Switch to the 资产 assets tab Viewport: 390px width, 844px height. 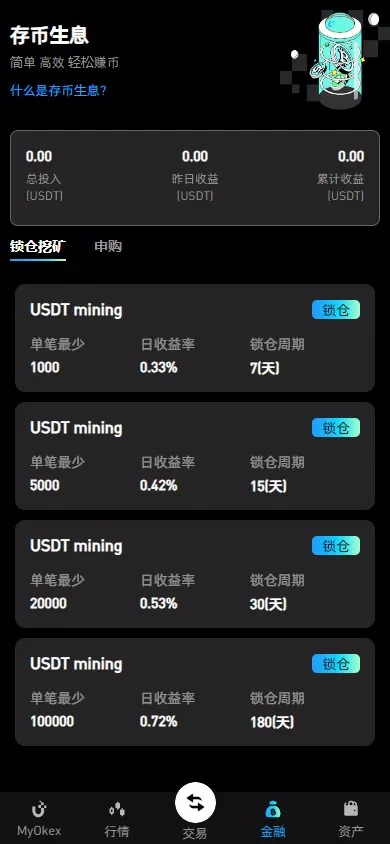351,819
